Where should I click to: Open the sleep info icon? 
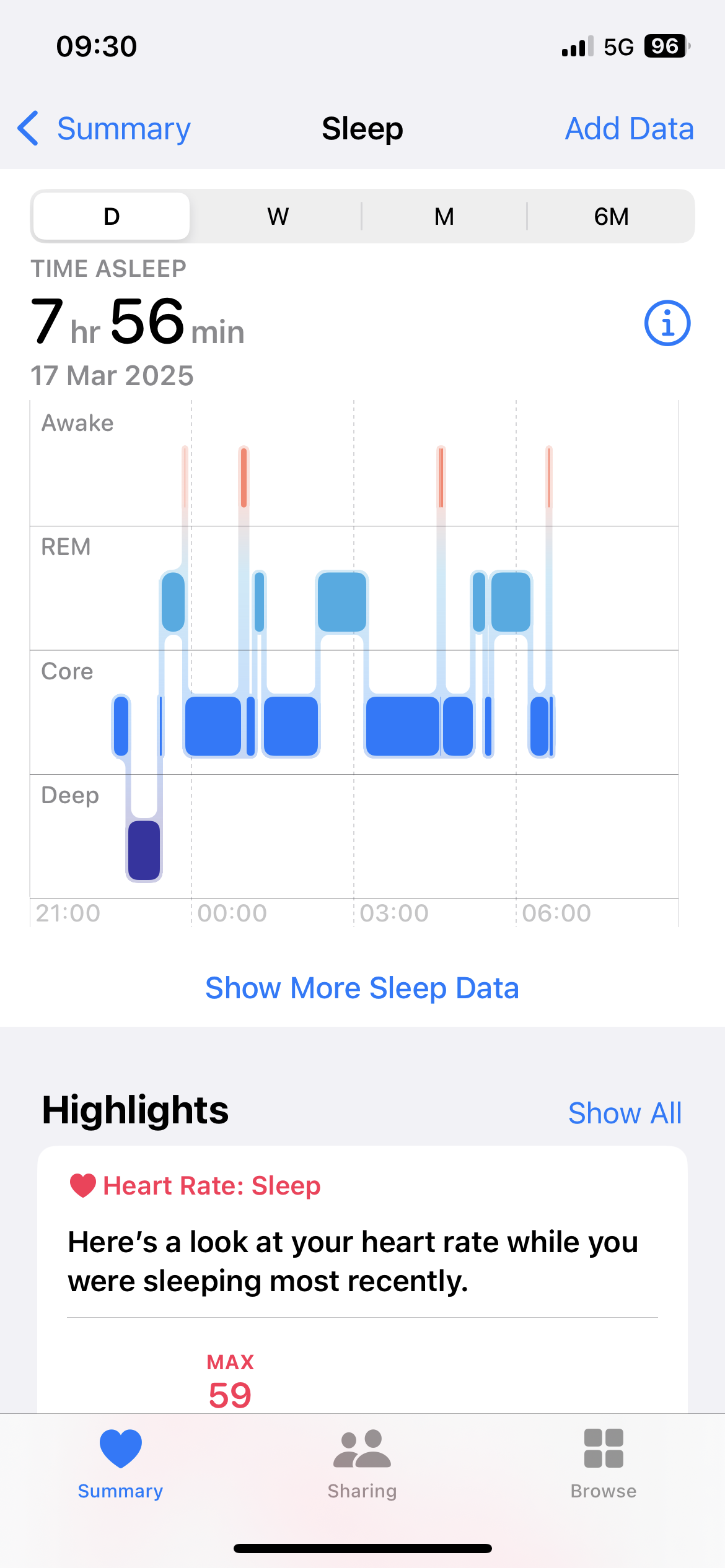point(667,323)
